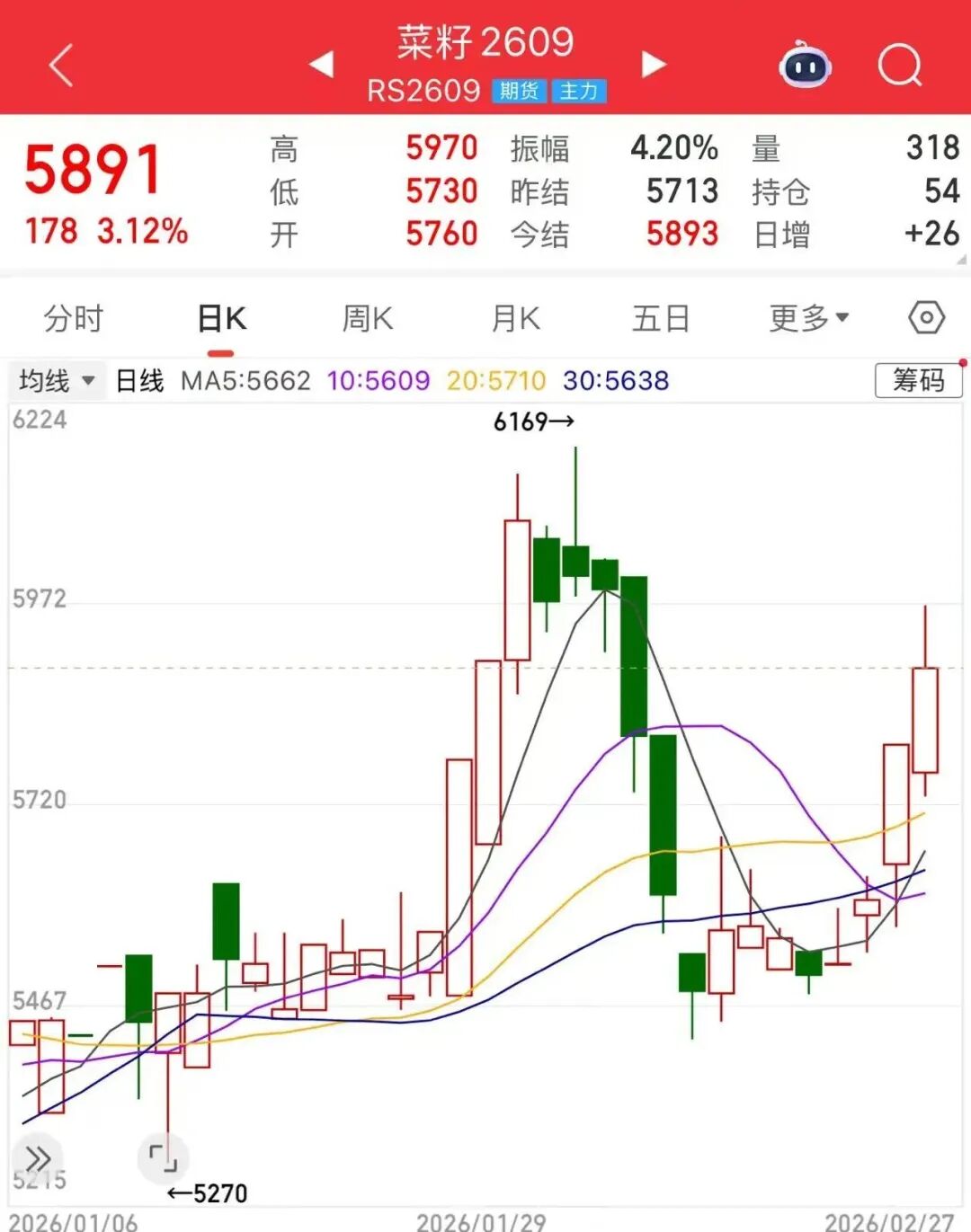This screenshot has height=1232, width=971.
Task: Select the 周K weekly chart tab
Action: 366,317
